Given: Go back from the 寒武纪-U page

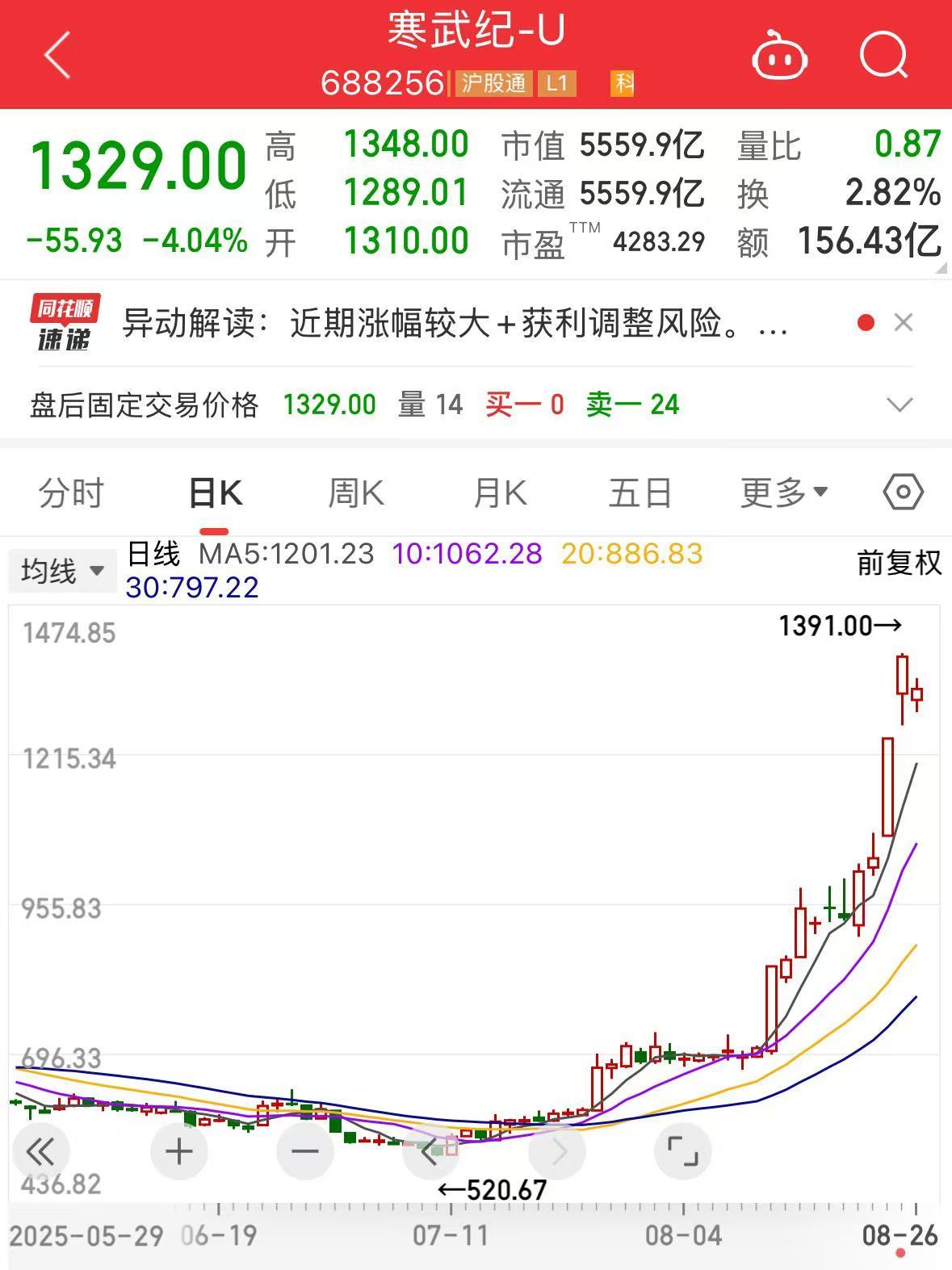Looking at the screenshot, I should 57,55.
